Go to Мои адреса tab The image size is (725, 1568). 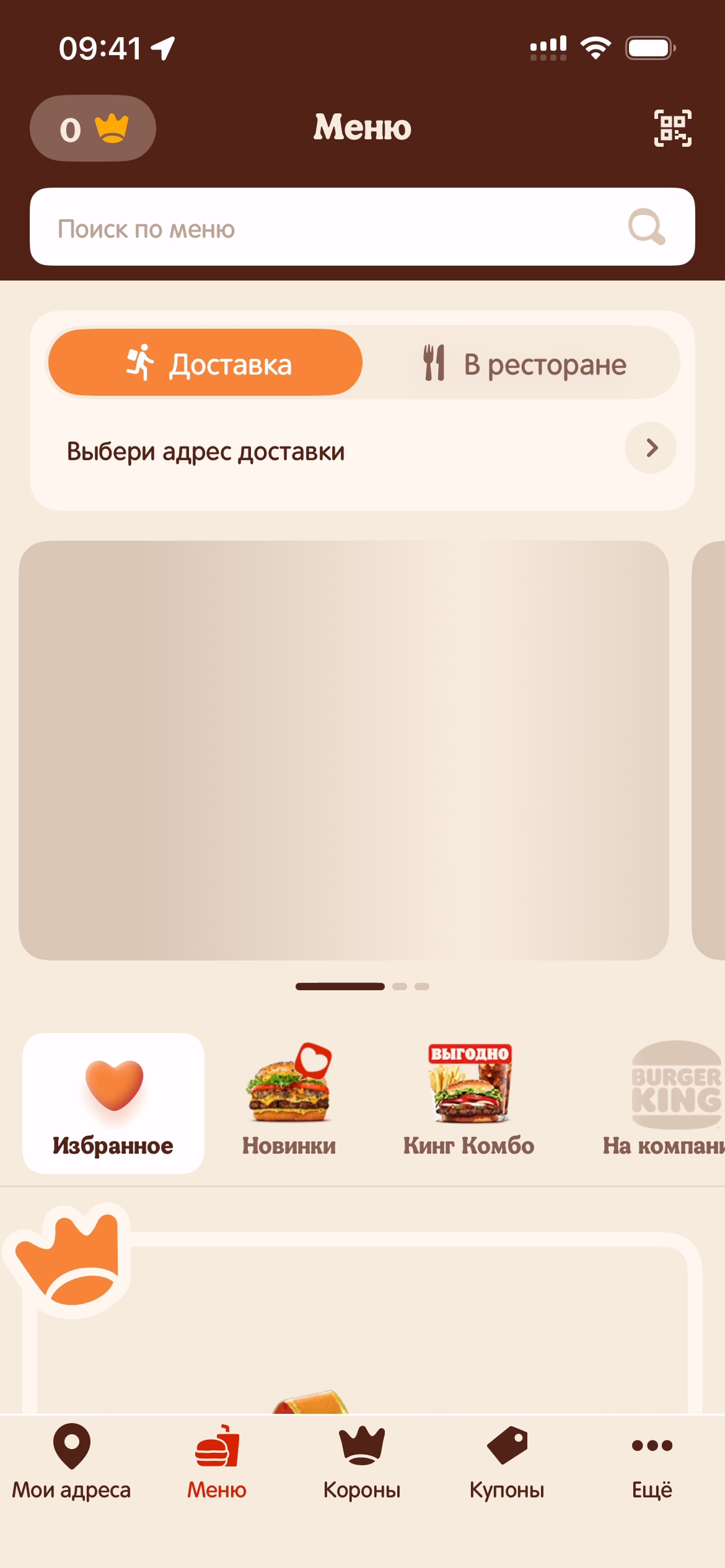71,1463
